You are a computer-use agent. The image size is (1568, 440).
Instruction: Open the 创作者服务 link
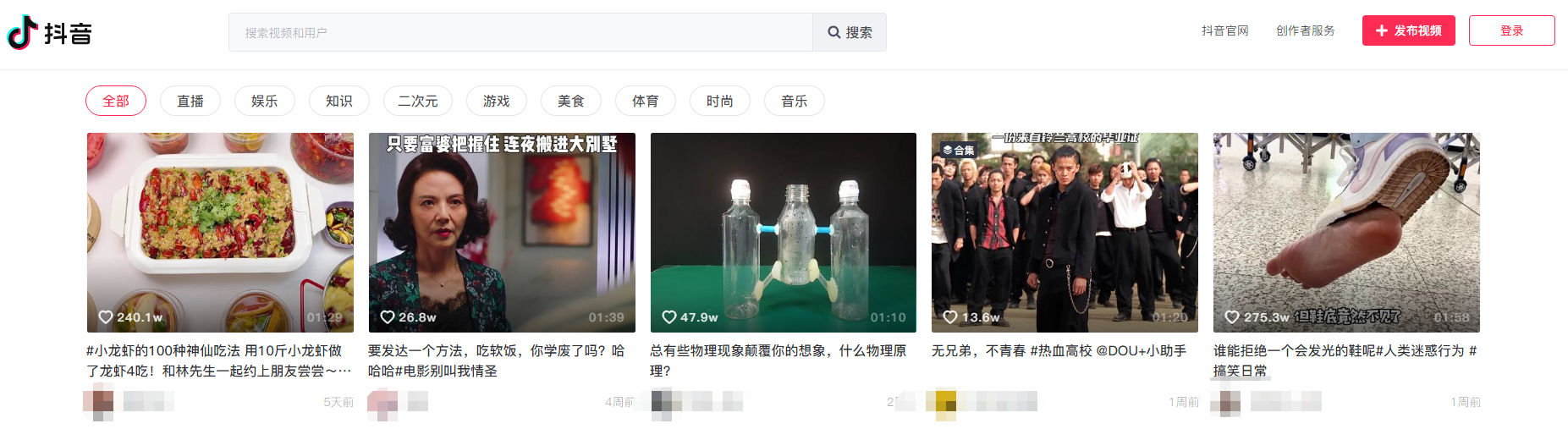(x=1305, y=30)
